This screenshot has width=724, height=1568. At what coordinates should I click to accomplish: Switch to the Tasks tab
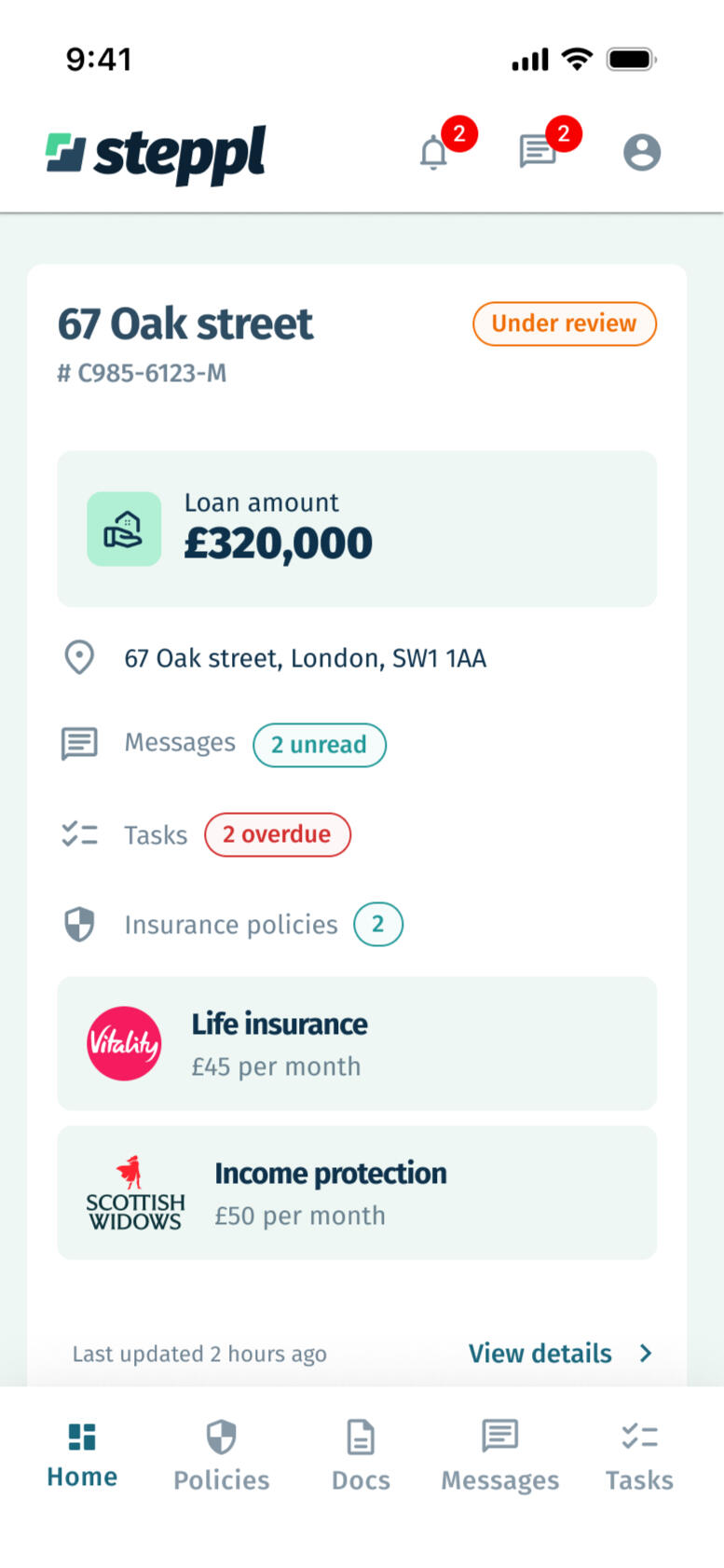click(x=639, y=1455)
